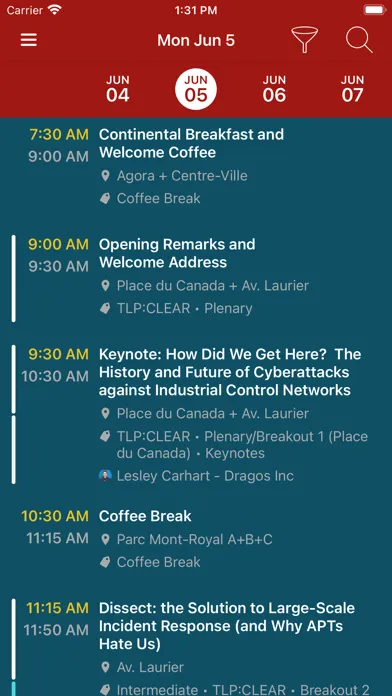Switch to the Jun 06 date
392x696 pixels.
pyautogui.click(x=274, y=89)
